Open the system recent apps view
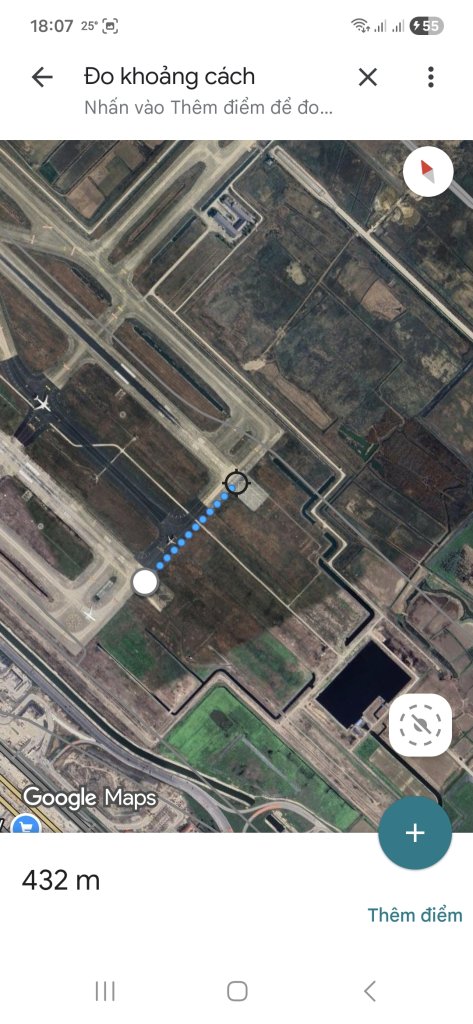473x1024 pixels. pyautogui.click(x=105, y=991)
